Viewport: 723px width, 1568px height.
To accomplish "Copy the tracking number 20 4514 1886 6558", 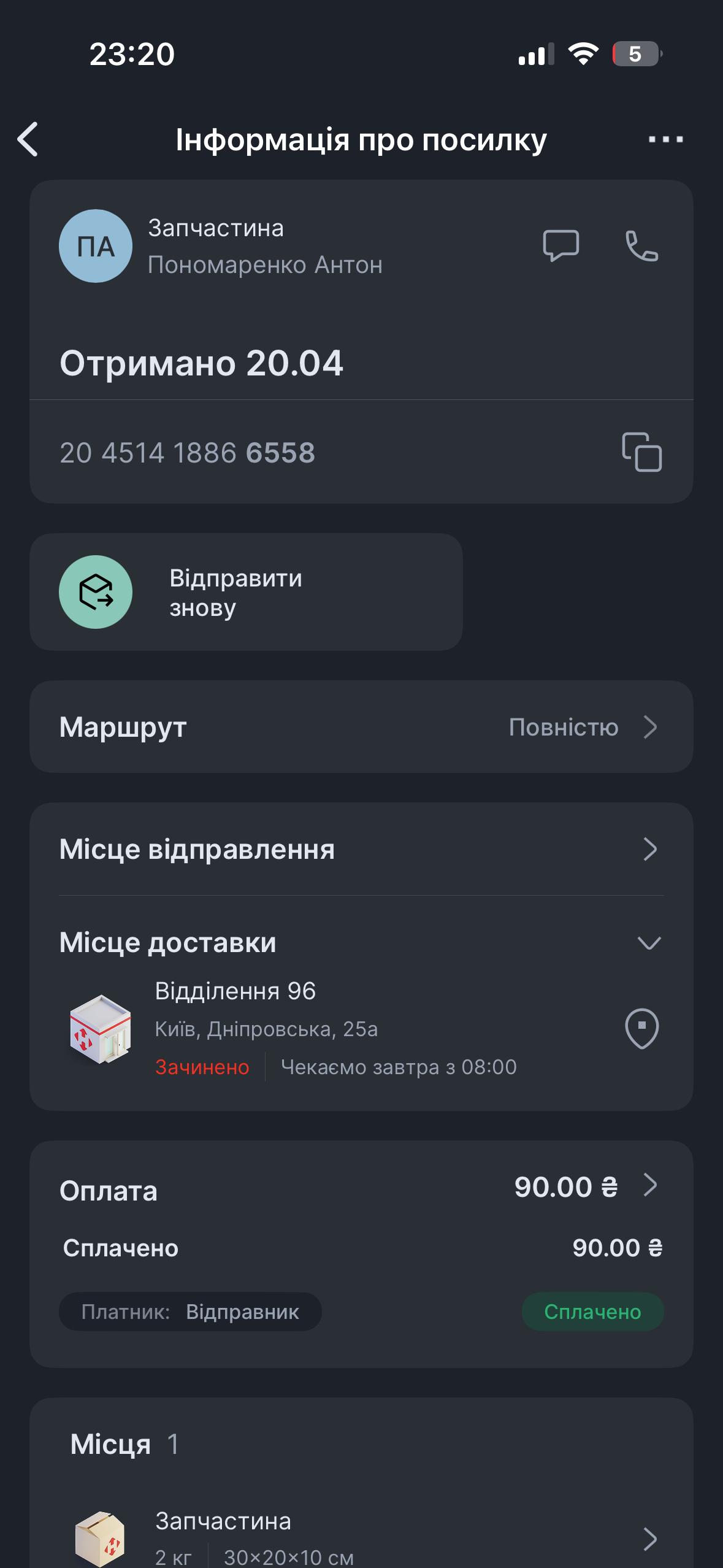I will (x=641, y=452).
